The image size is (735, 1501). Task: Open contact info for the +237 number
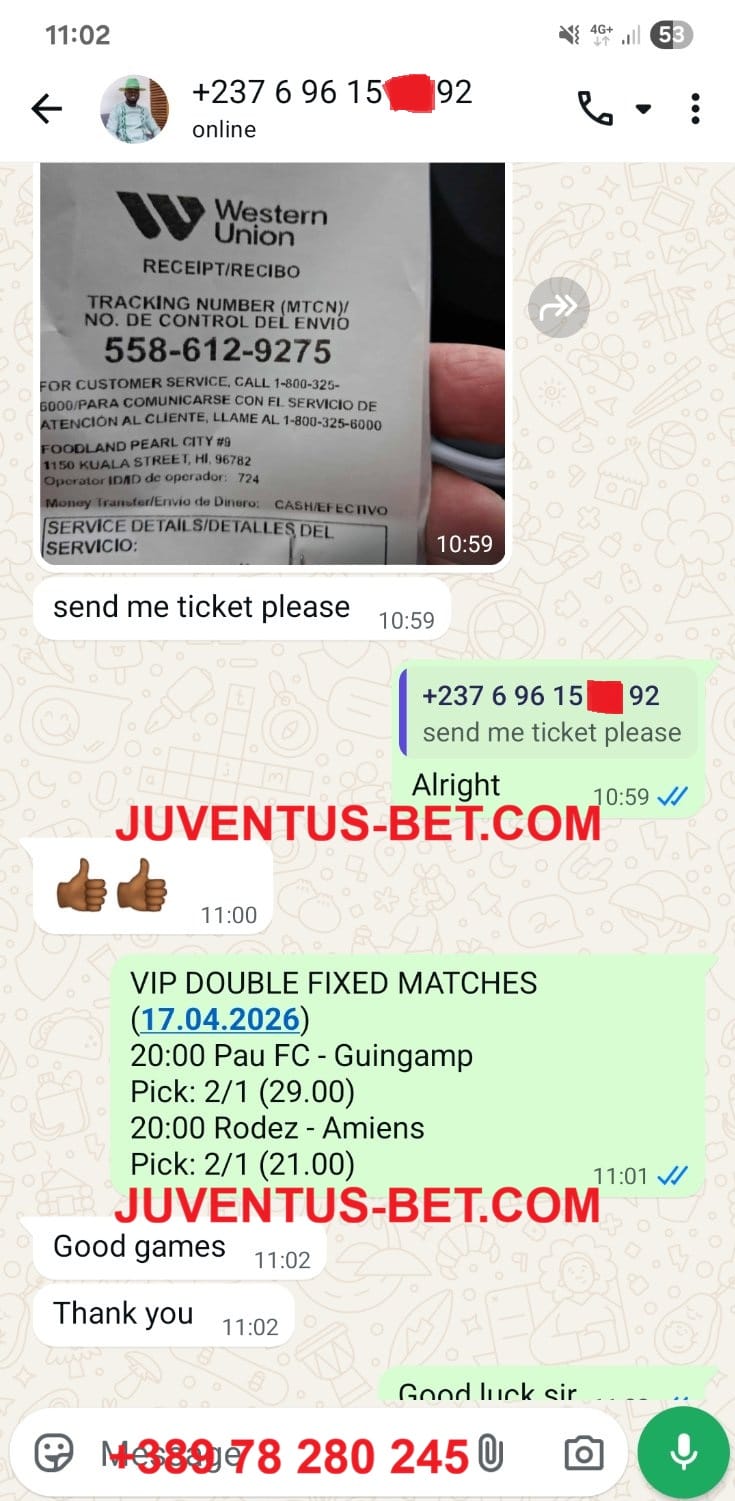330,108
